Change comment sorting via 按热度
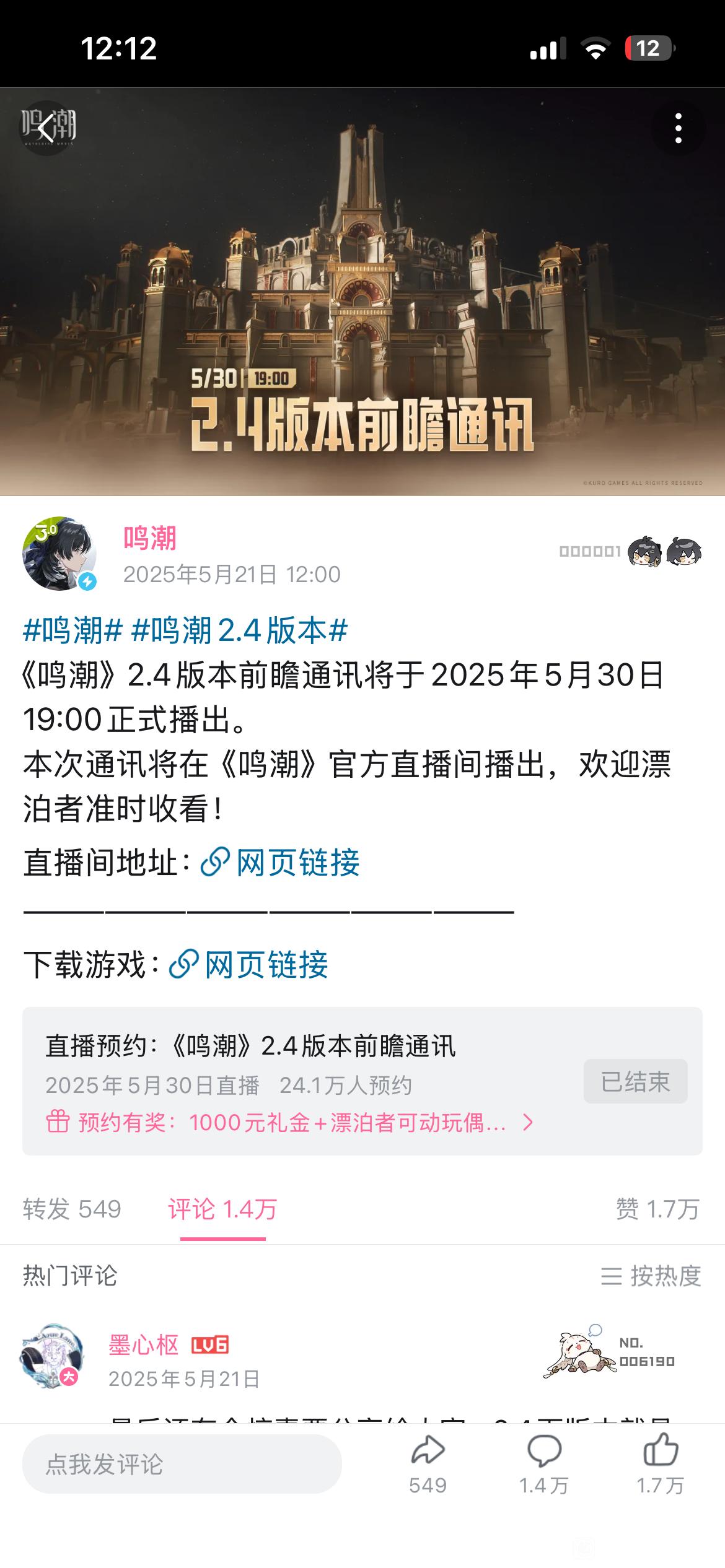Screen dimensions: 725x1568 (651, 1276)
